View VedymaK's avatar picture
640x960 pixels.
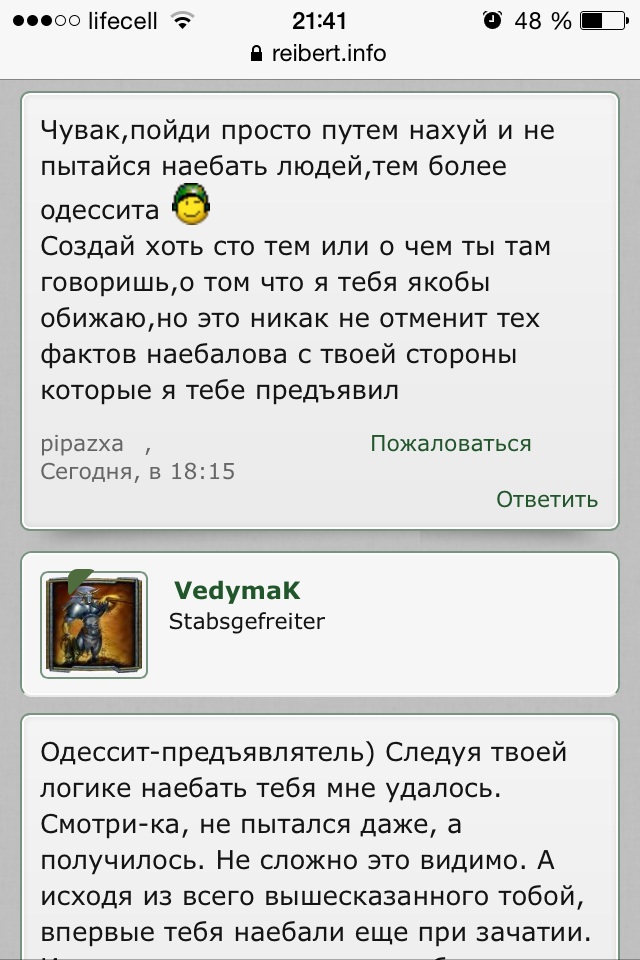pyautogui.click(x=94, y=625)
